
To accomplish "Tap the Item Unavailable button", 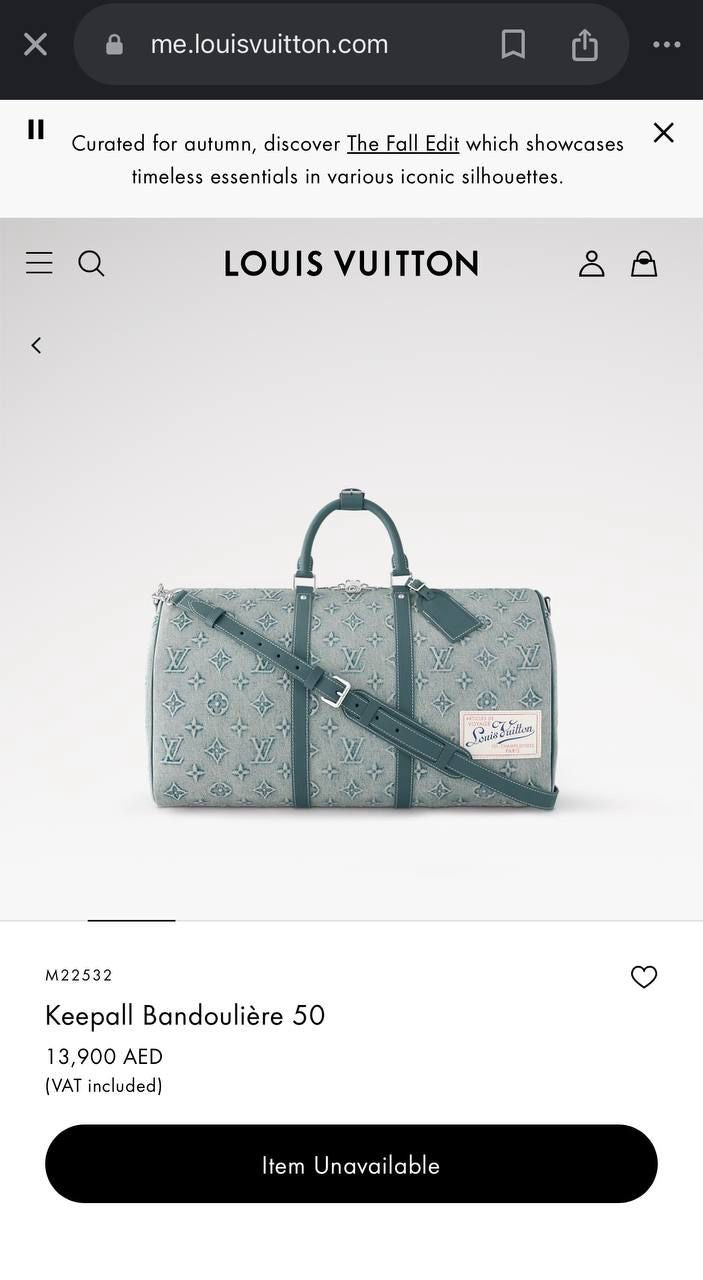I will pyautogui.click(x=351, y=1164).
